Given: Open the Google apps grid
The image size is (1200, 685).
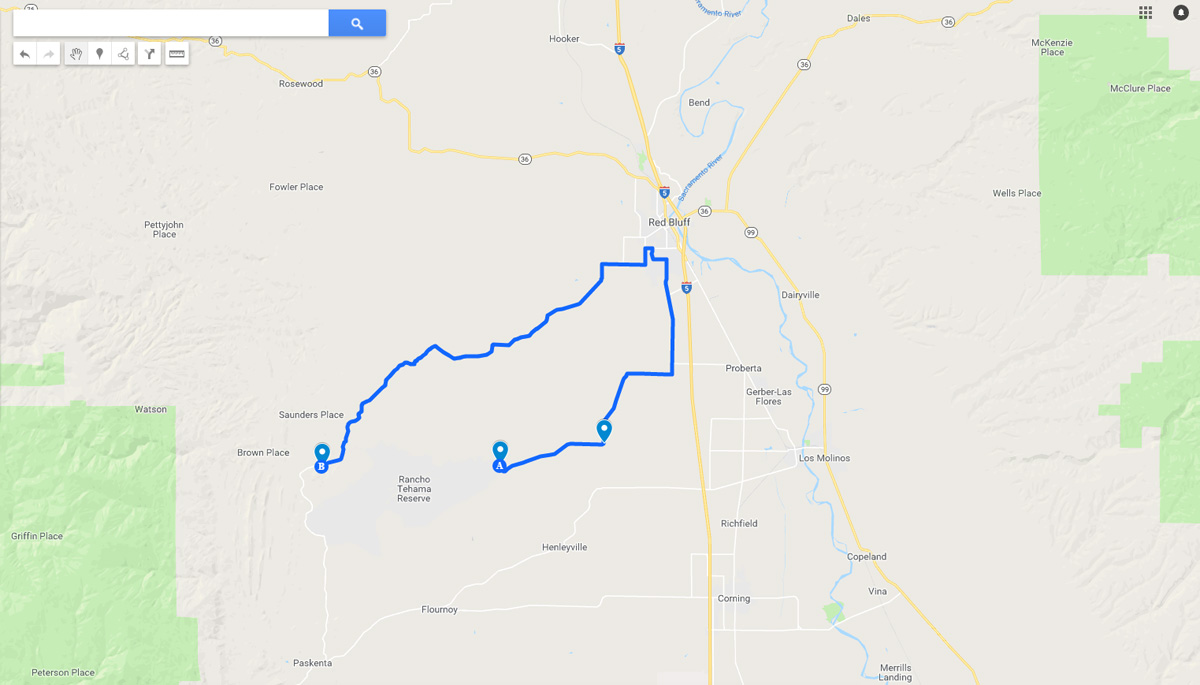Looking at the screenshot, I should point(1145,13).
